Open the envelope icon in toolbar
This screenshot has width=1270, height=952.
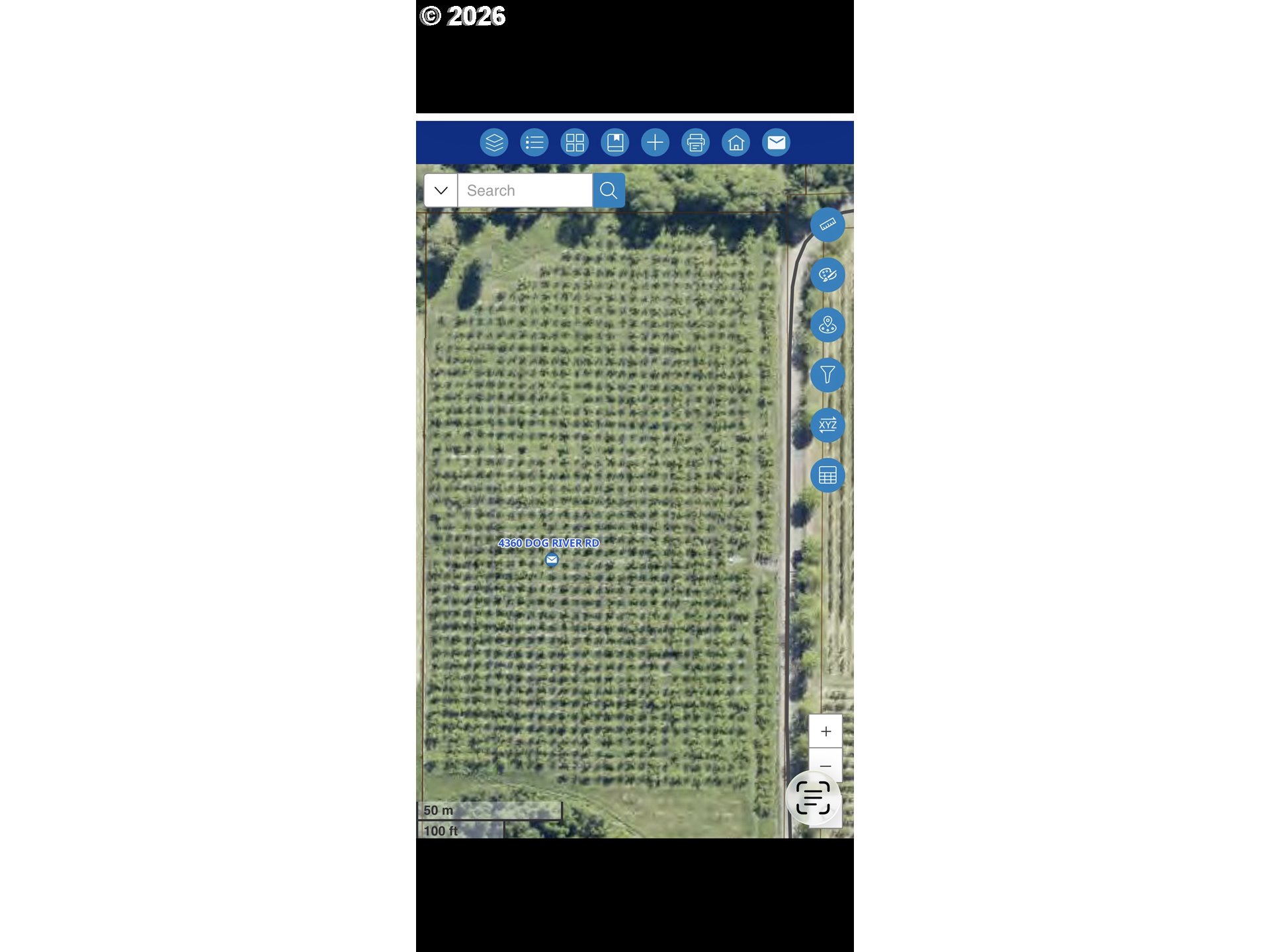coord(777,142)
